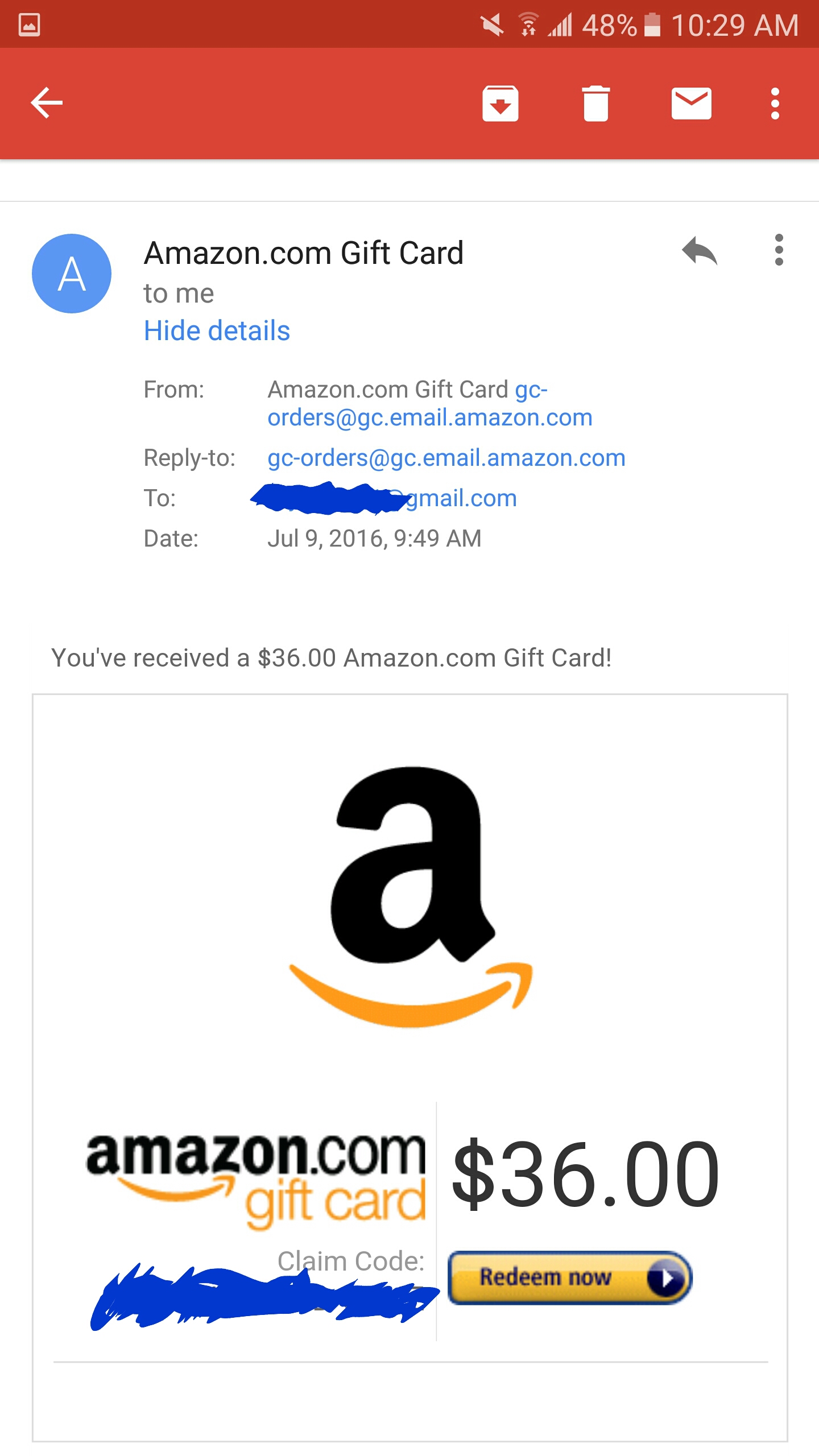Collapse sender info with Hide details
The width and height of the screenshot is (819, 1456).
click(217, 331)
